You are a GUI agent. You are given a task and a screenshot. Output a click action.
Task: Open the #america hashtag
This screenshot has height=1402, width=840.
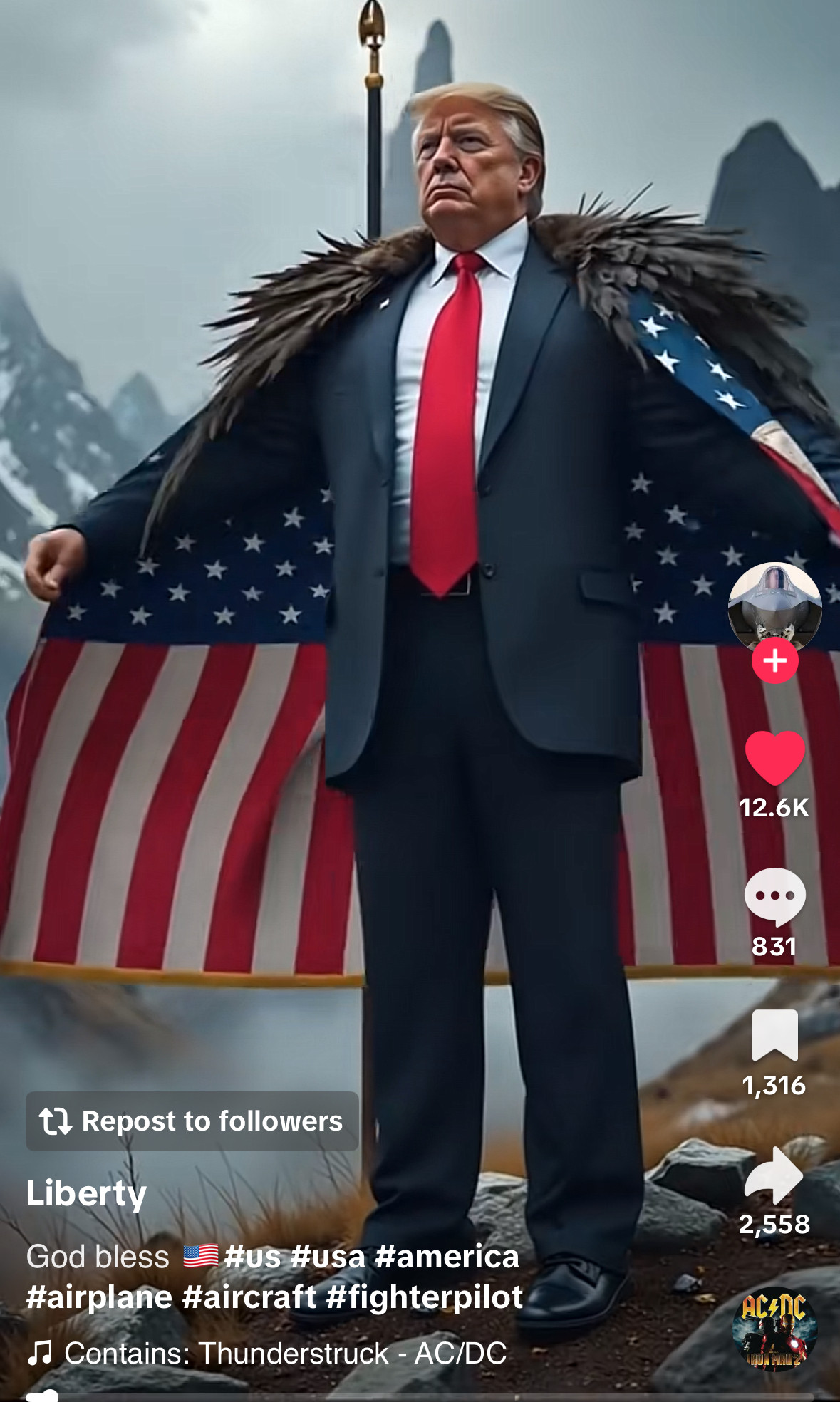447,1257
